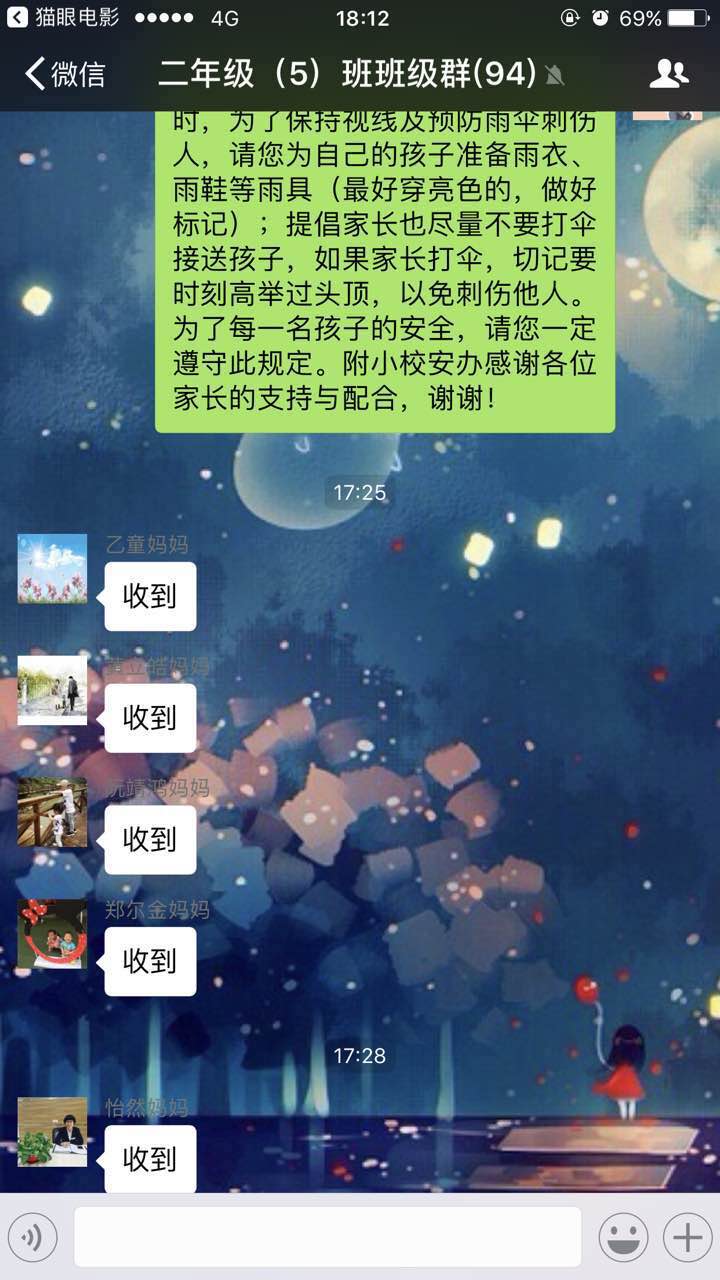Open 郑尔金妈妈's profile avatar
Screen dimensions: 720x1280
tap(52, 934)
